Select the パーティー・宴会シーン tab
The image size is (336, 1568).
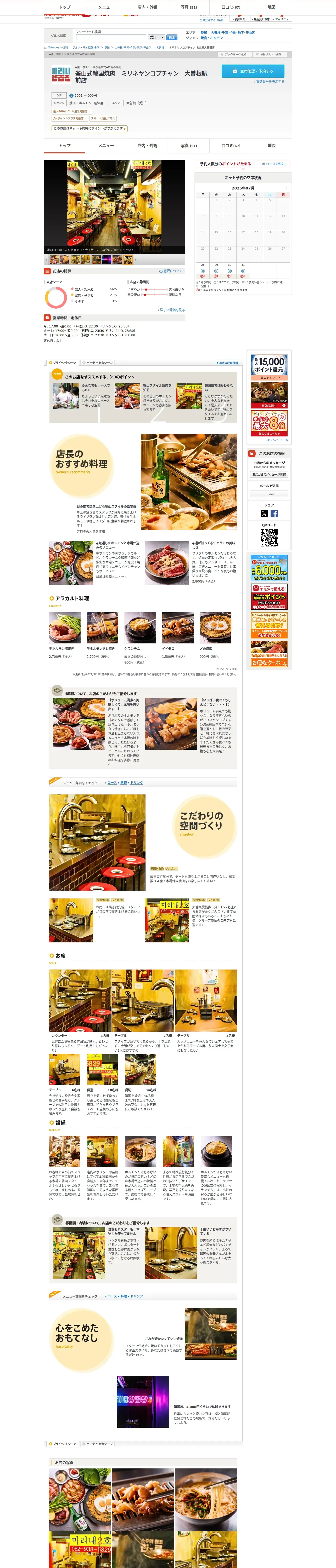click(98, 363)
